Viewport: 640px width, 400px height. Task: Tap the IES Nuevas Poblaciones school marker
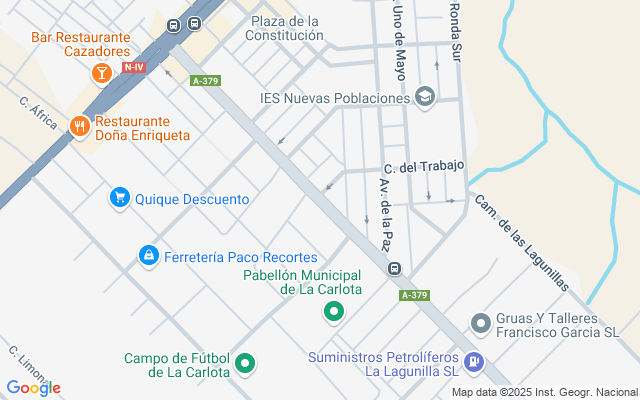click(425, 97)
